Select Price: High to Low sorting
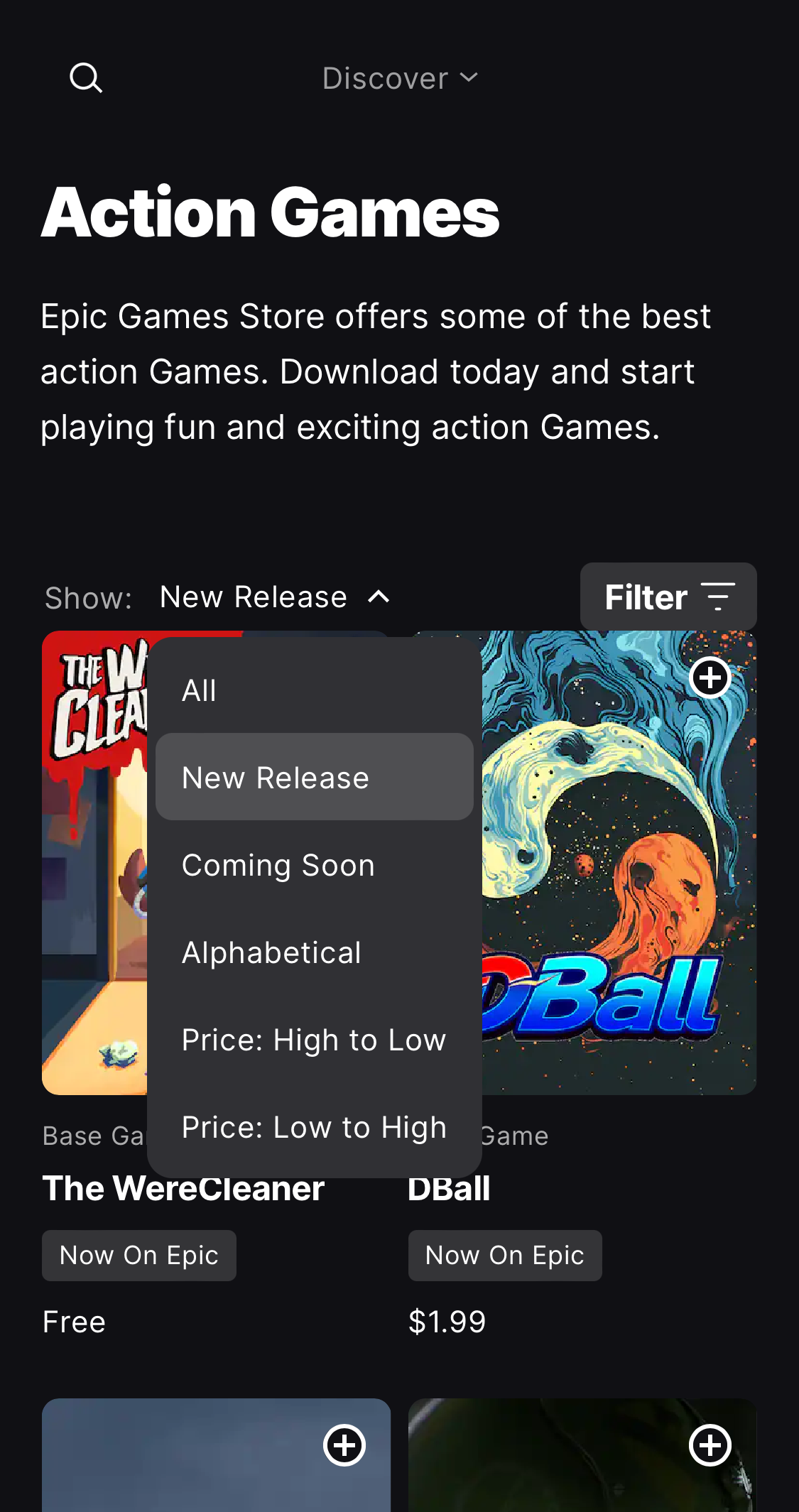Screen dimensions: 799x1512 pos(313,1040)
